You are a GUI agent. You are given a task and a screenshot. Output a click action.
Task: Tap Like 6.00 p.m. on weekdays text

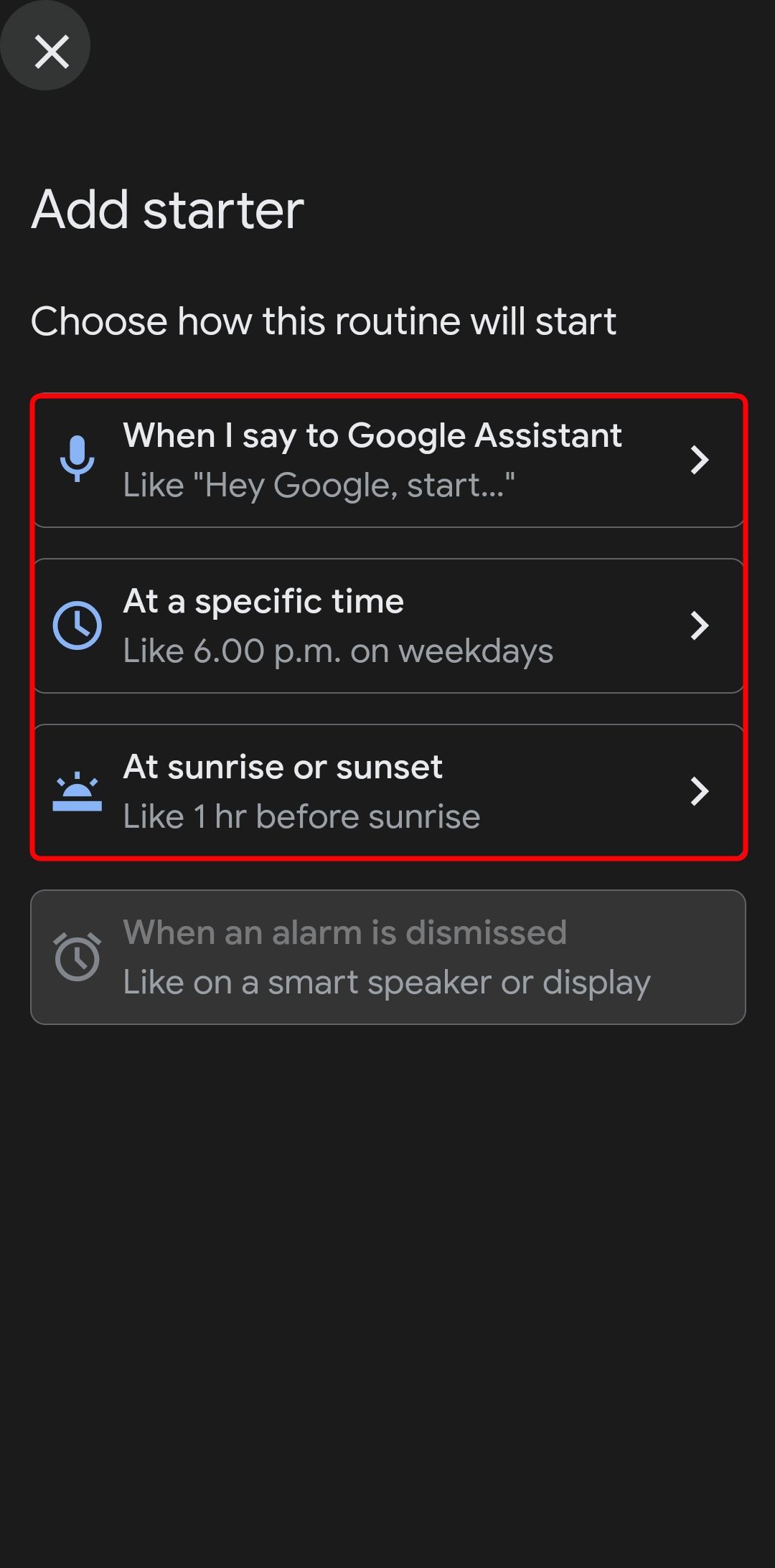point(338,651)
